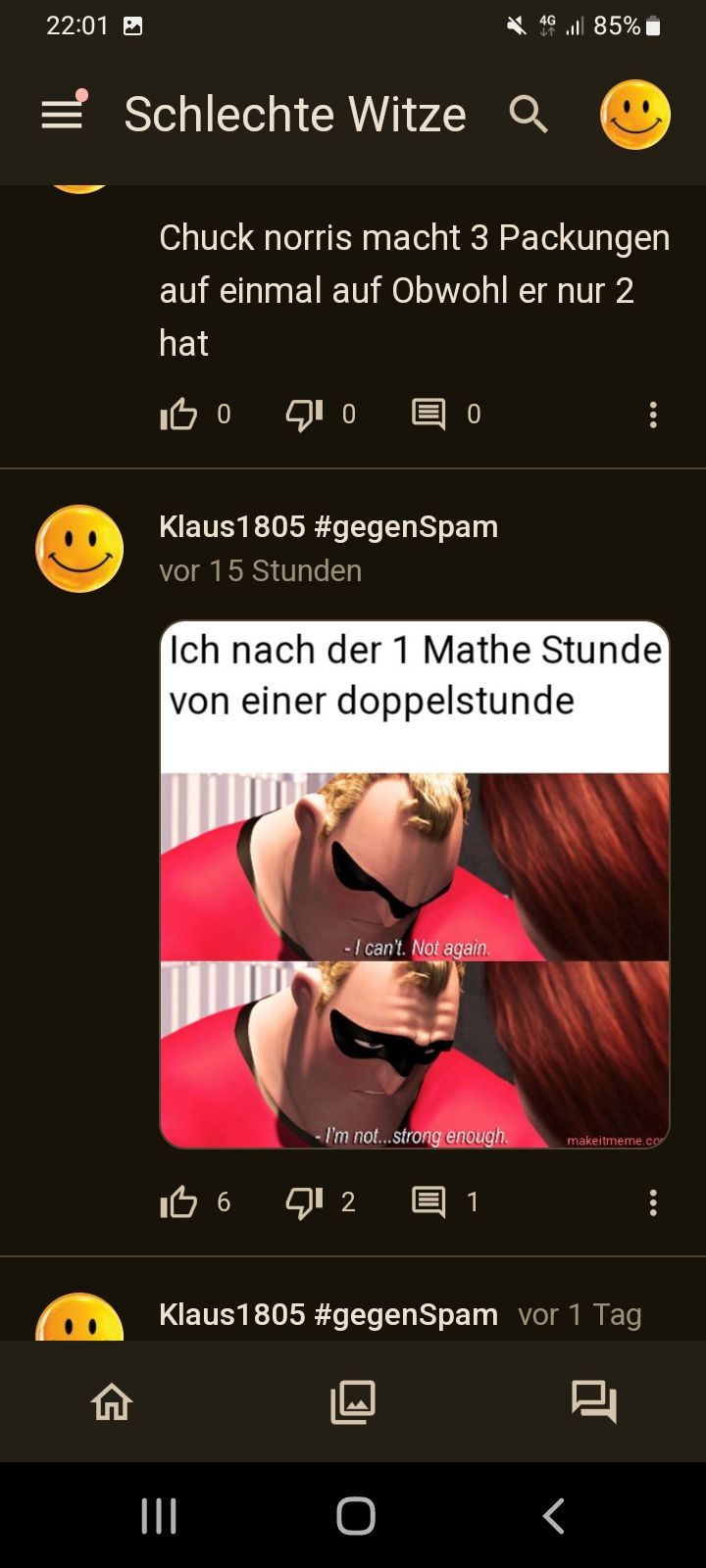View comments on the Mathe Stunde meme
706x1568 pixels.
click(x=429, y=1202)
